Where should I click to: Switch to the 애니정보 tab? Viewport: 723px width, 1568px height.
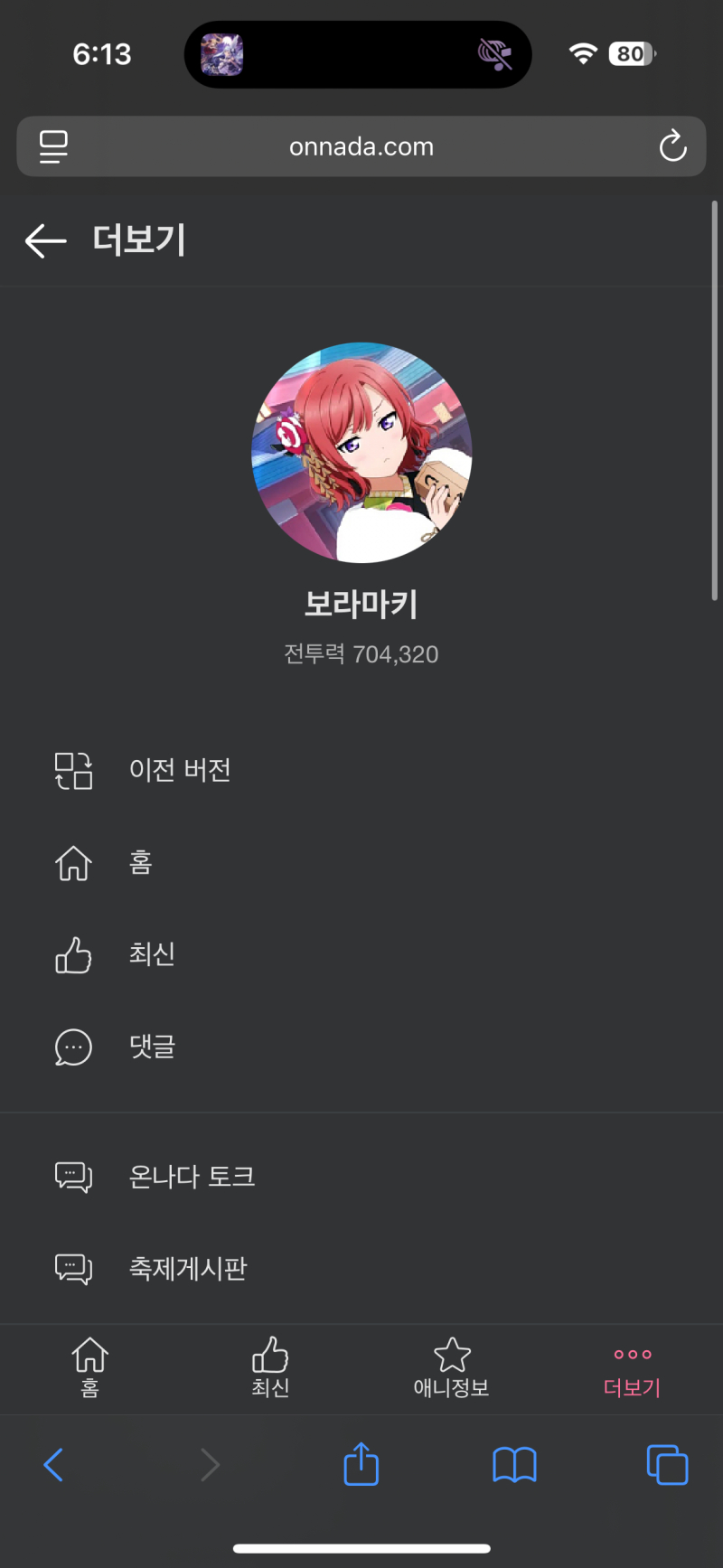(451, 1367)
